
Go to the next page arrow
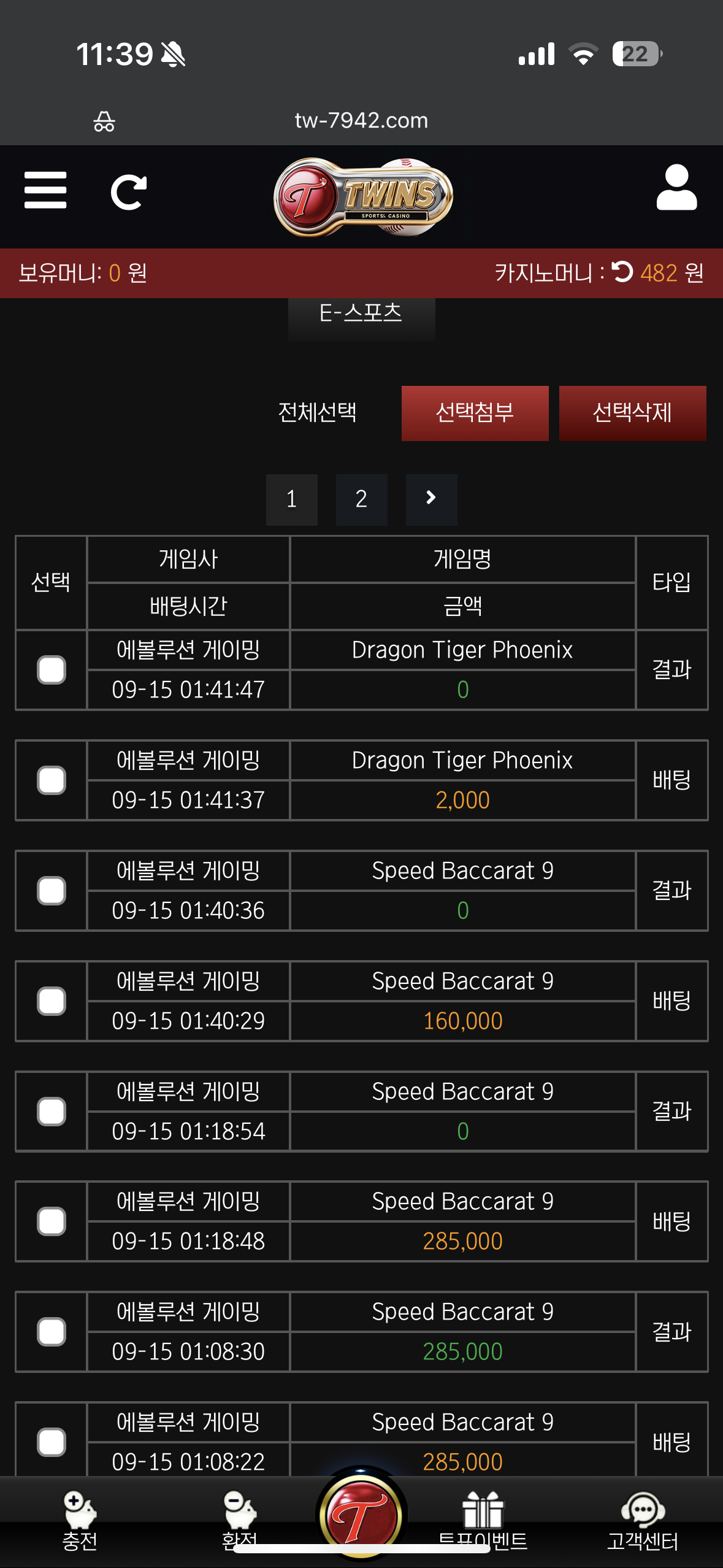(431, 499)
